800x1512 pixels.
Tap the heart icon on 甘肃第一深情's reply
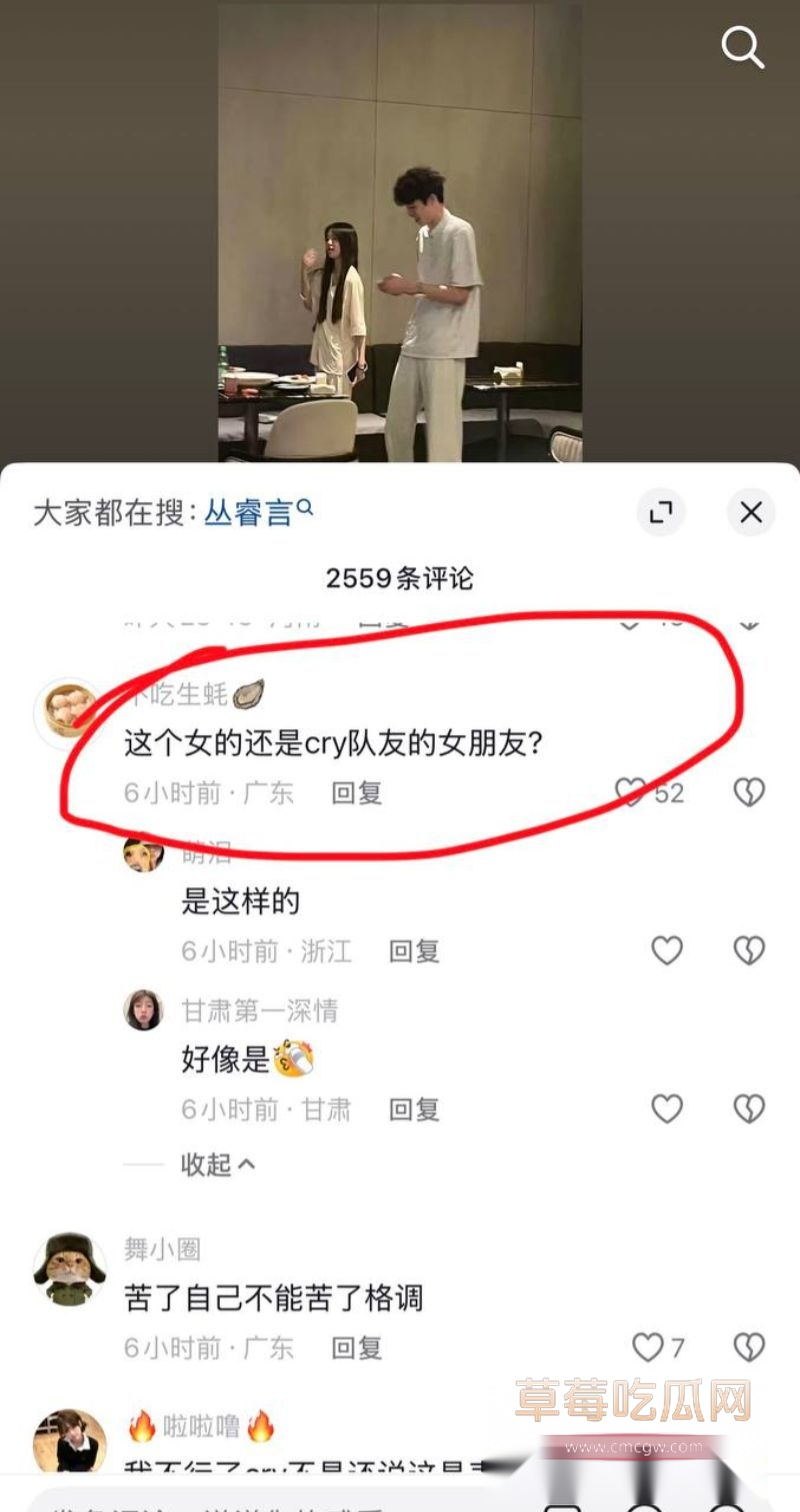(666, 1109)
